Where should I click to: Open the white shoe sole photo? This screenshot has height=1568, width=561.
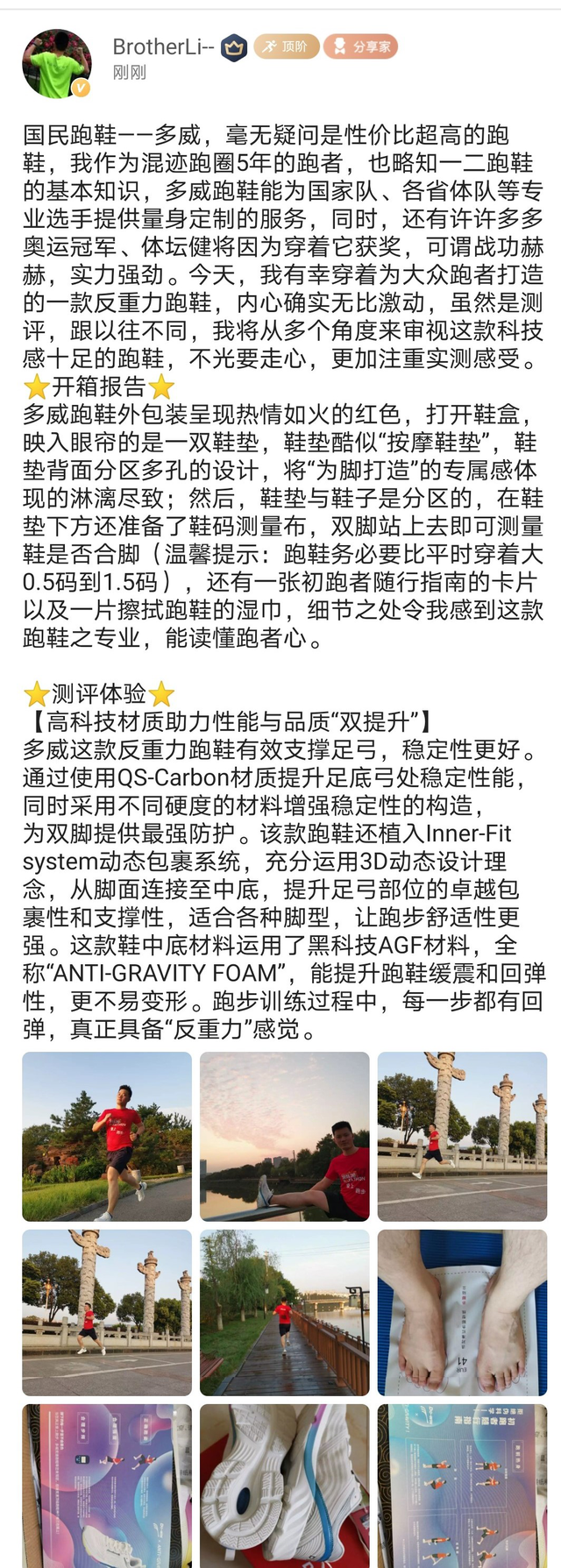point(284,1486)
